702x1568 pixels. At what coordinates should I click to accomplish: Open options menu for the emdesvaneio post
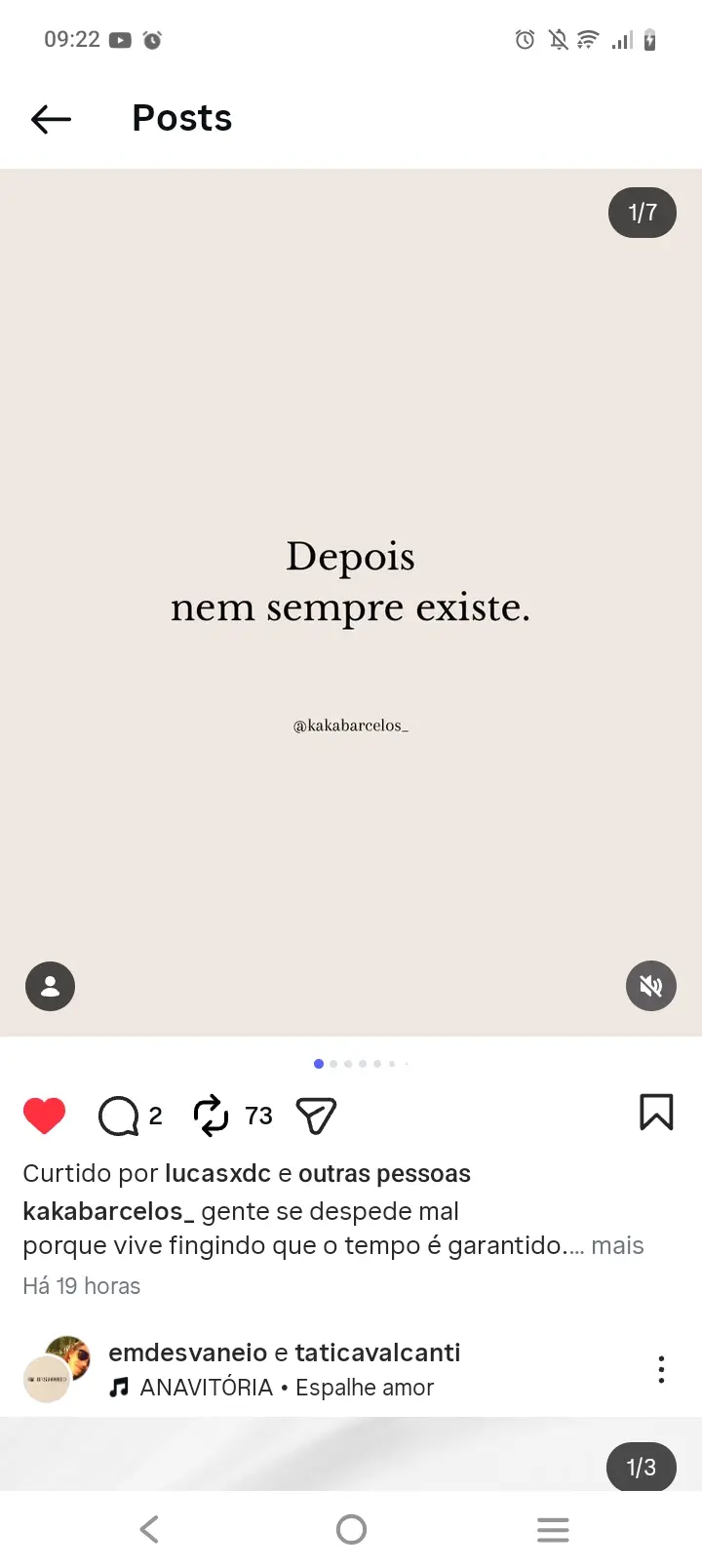(661, 1369)
